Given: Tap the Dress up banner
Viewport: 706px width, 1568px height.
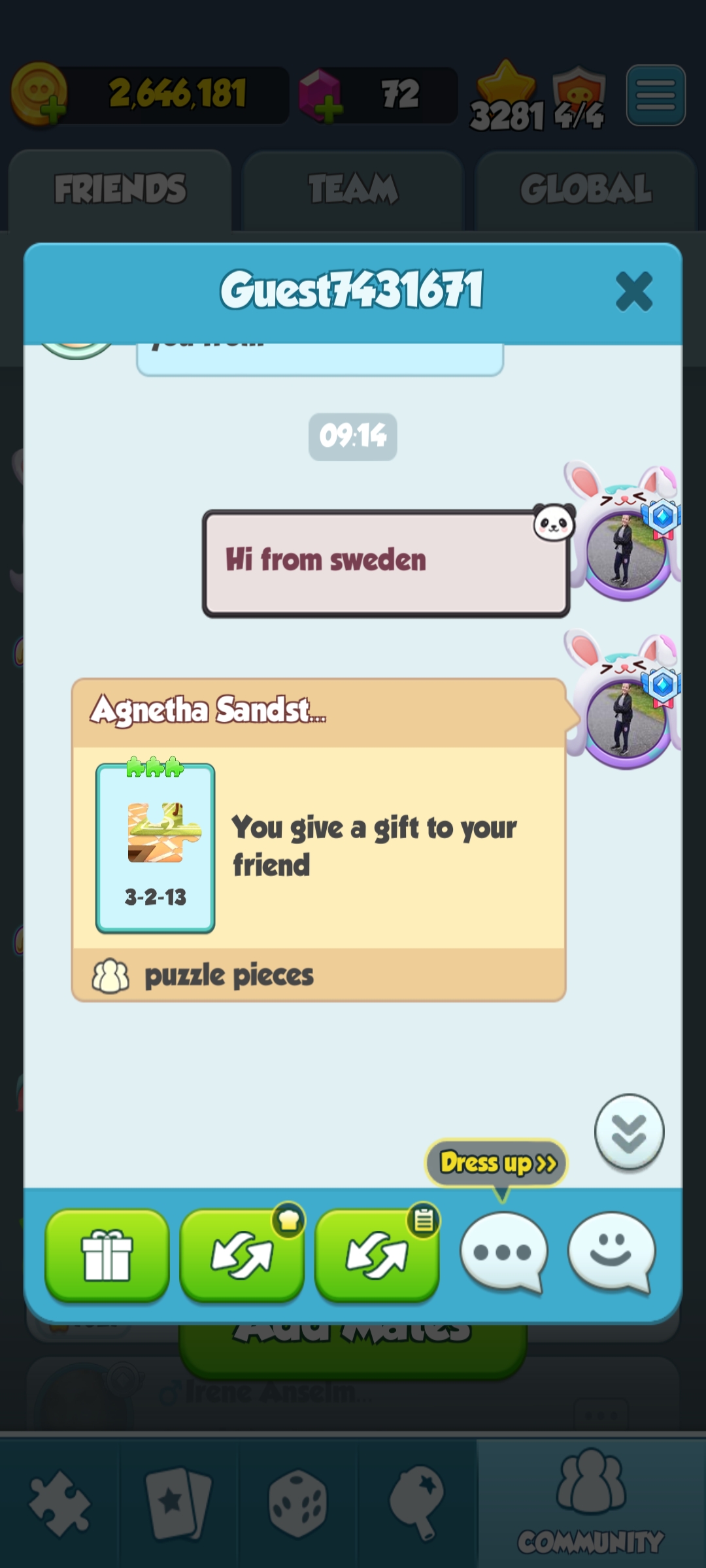Looking at the screenshot, I should [497, 1163].
